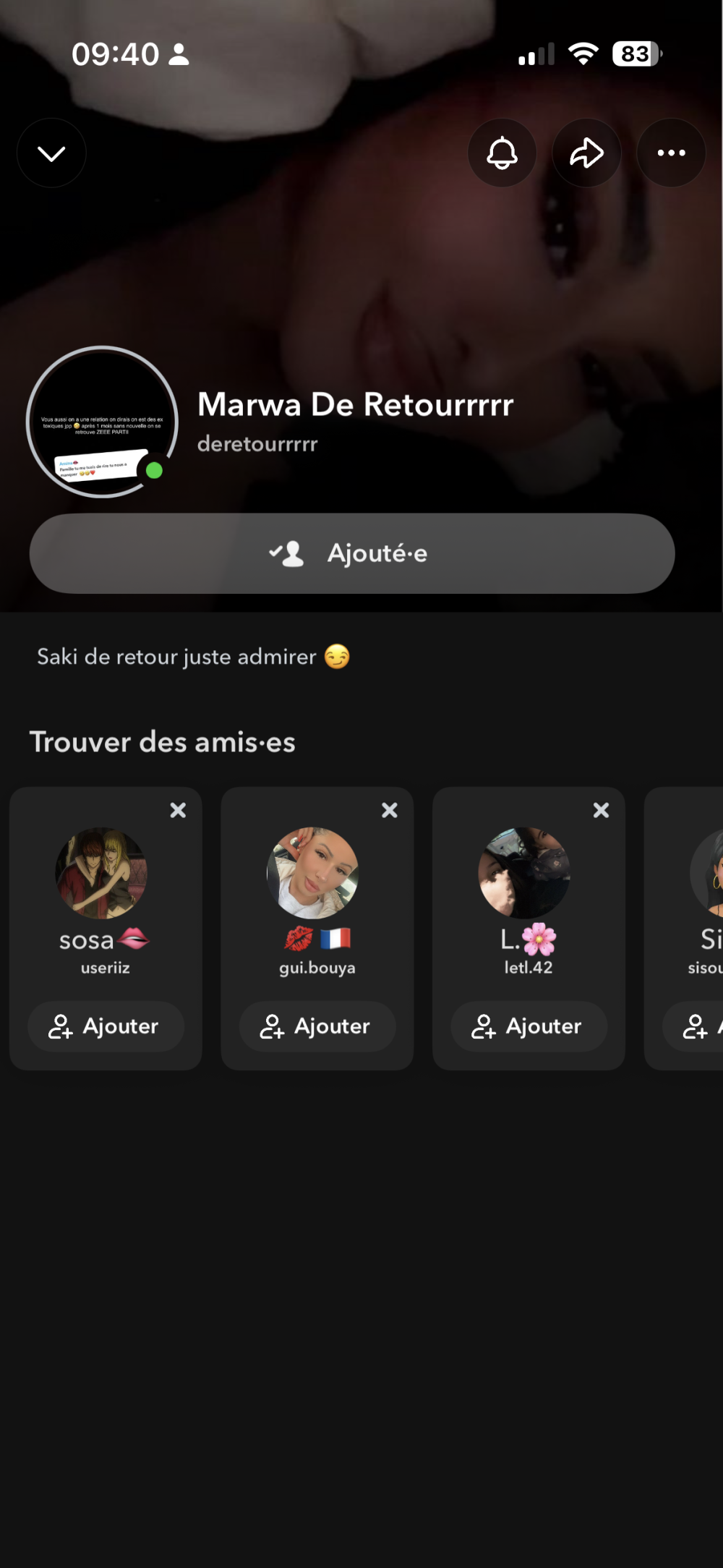Viewport: 723px width, 1568px height.
Task: Dismiss the letl.42 suggestion card
Action: point(601,811)
